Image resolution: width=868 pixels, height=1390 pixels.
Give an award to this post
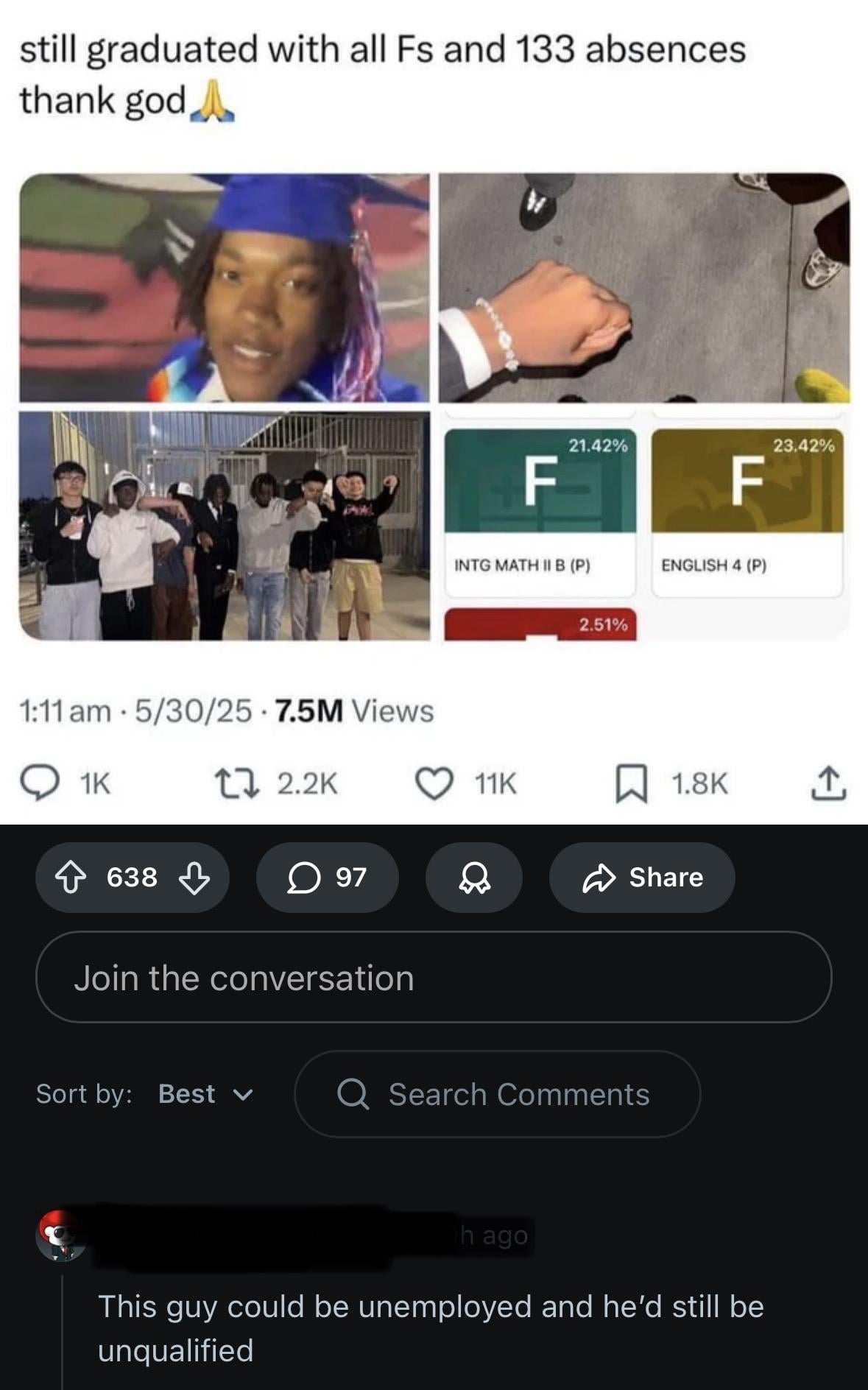point(474,878)
